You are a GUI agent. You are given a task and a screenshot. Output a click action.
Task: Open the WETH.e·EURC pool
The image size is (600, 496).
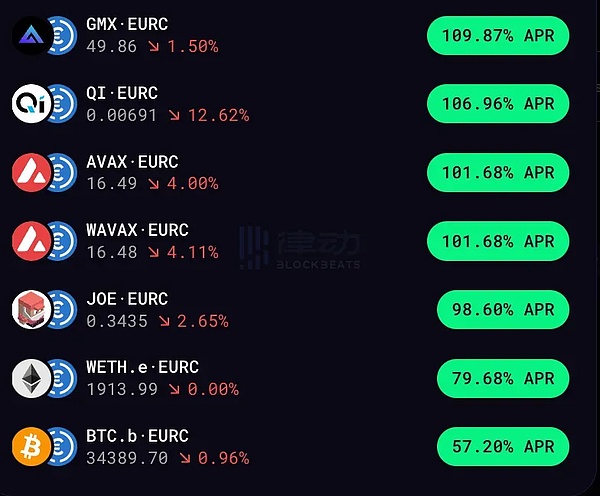coord(142,367)
